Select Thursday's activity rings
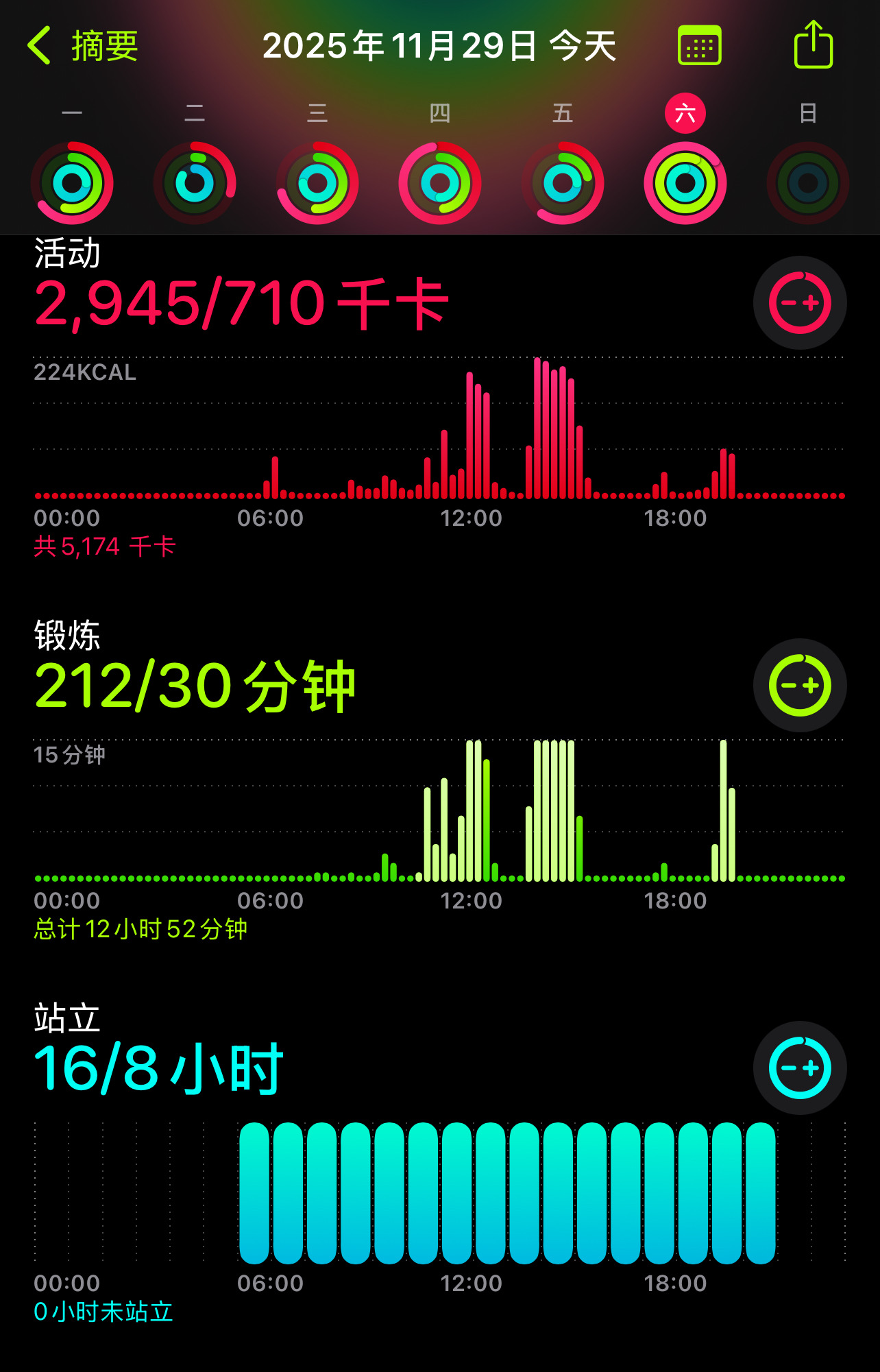Screen dimensions: 880x1372 (x=440, y=183)
